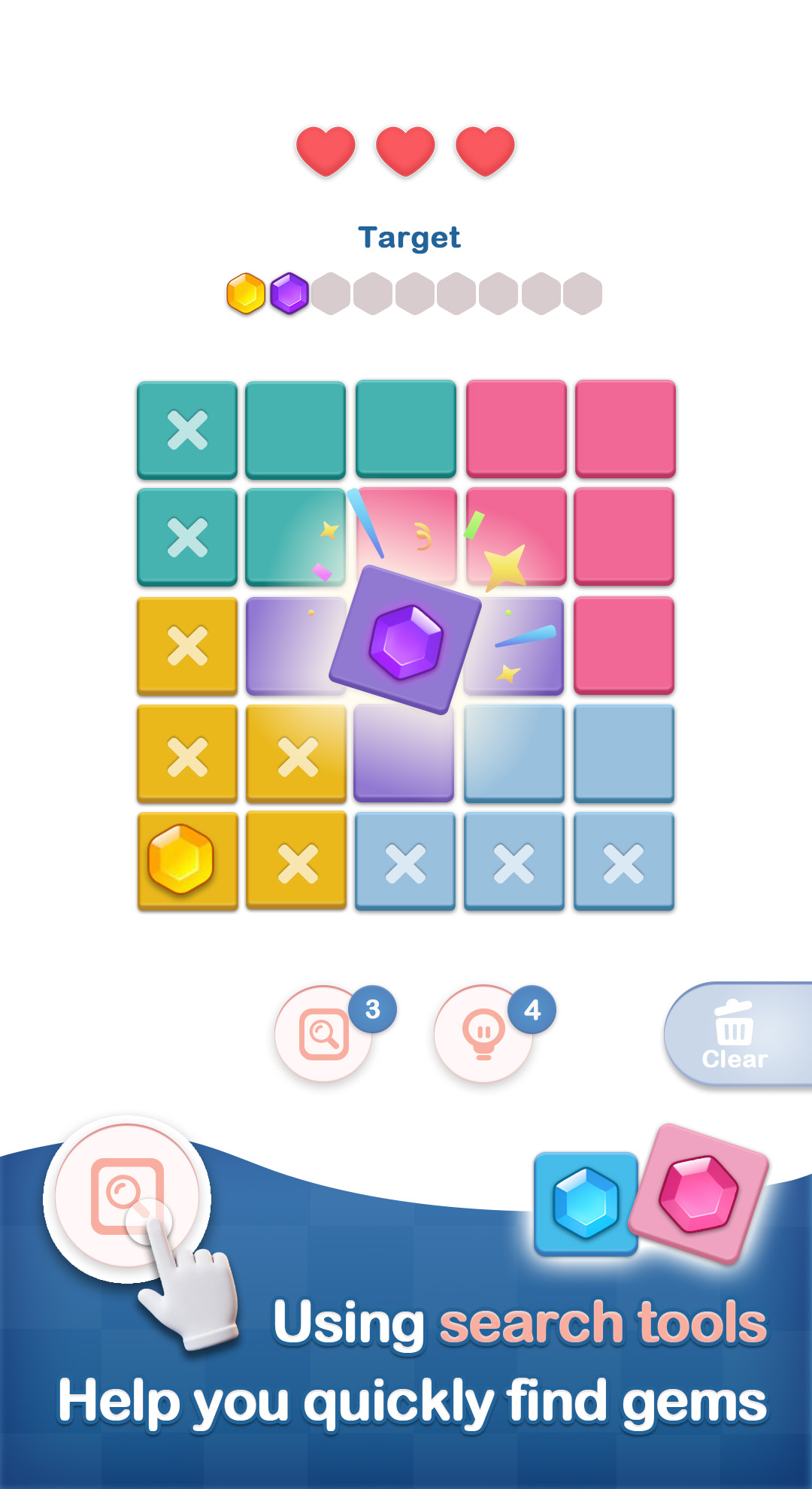Screen dimensions: 812x1489
Task: Select the teal tile marked X in the top-left corner
Action: tap(186, 429)
